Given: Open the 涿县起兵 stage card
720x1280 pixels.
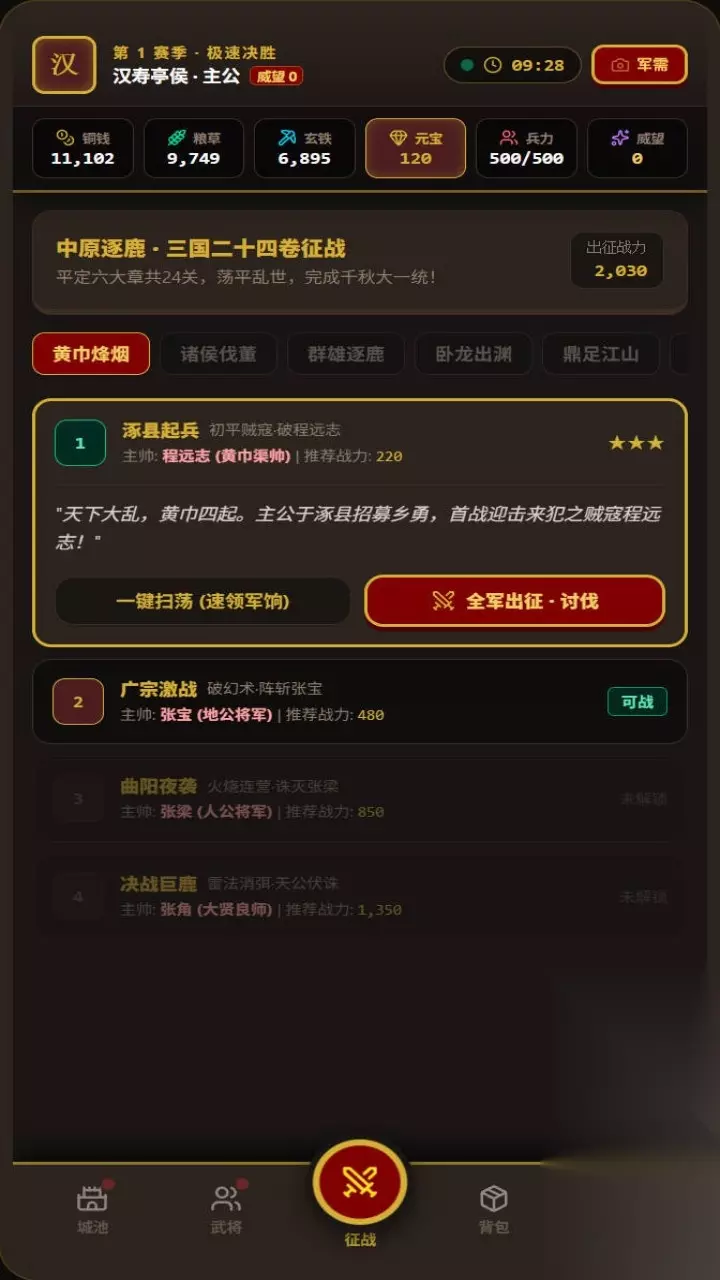Looking at the screenshot, I should pyautogui.click(x=360, y=523).
